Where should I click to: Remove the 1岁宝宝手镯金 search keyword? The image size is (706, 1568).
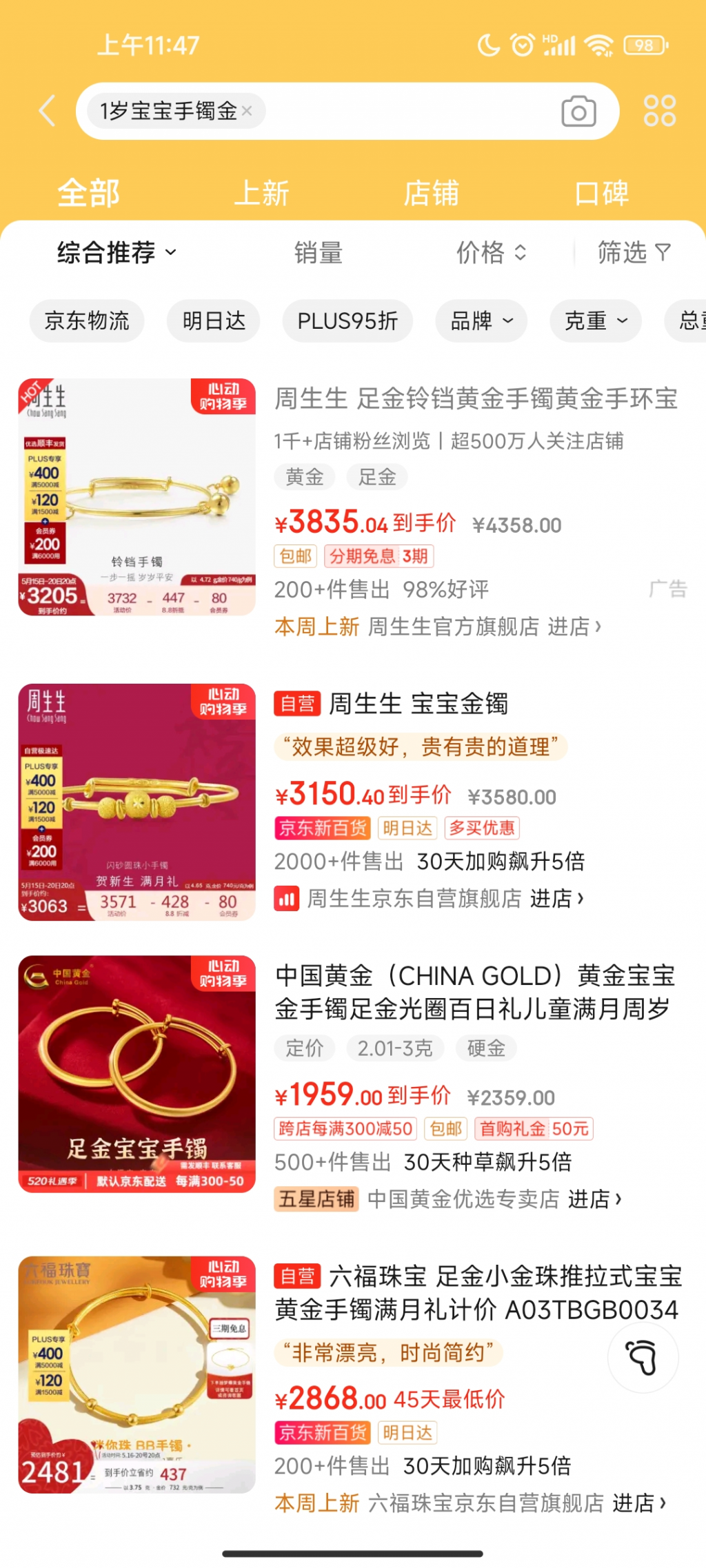247,111
